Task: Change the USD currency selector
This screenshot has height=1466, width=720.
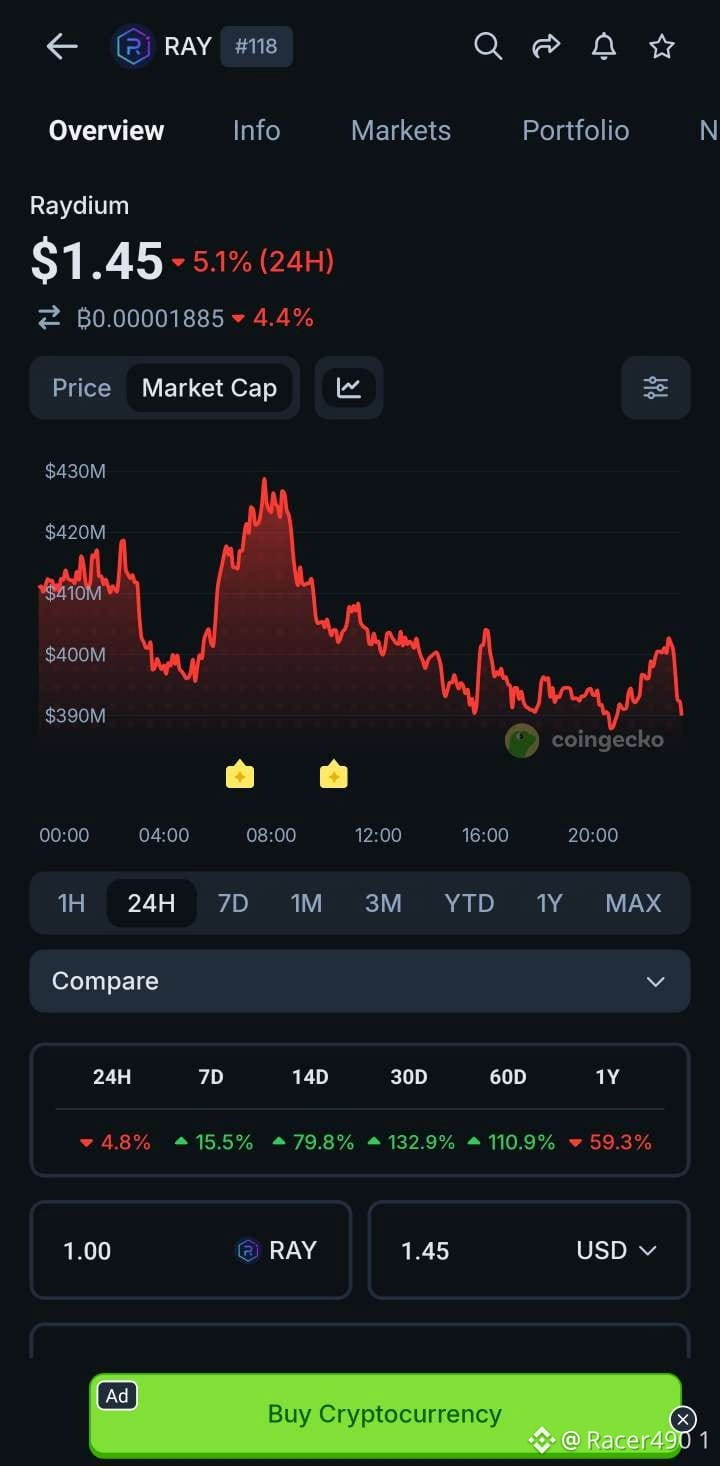Action: click(617, 1250)
